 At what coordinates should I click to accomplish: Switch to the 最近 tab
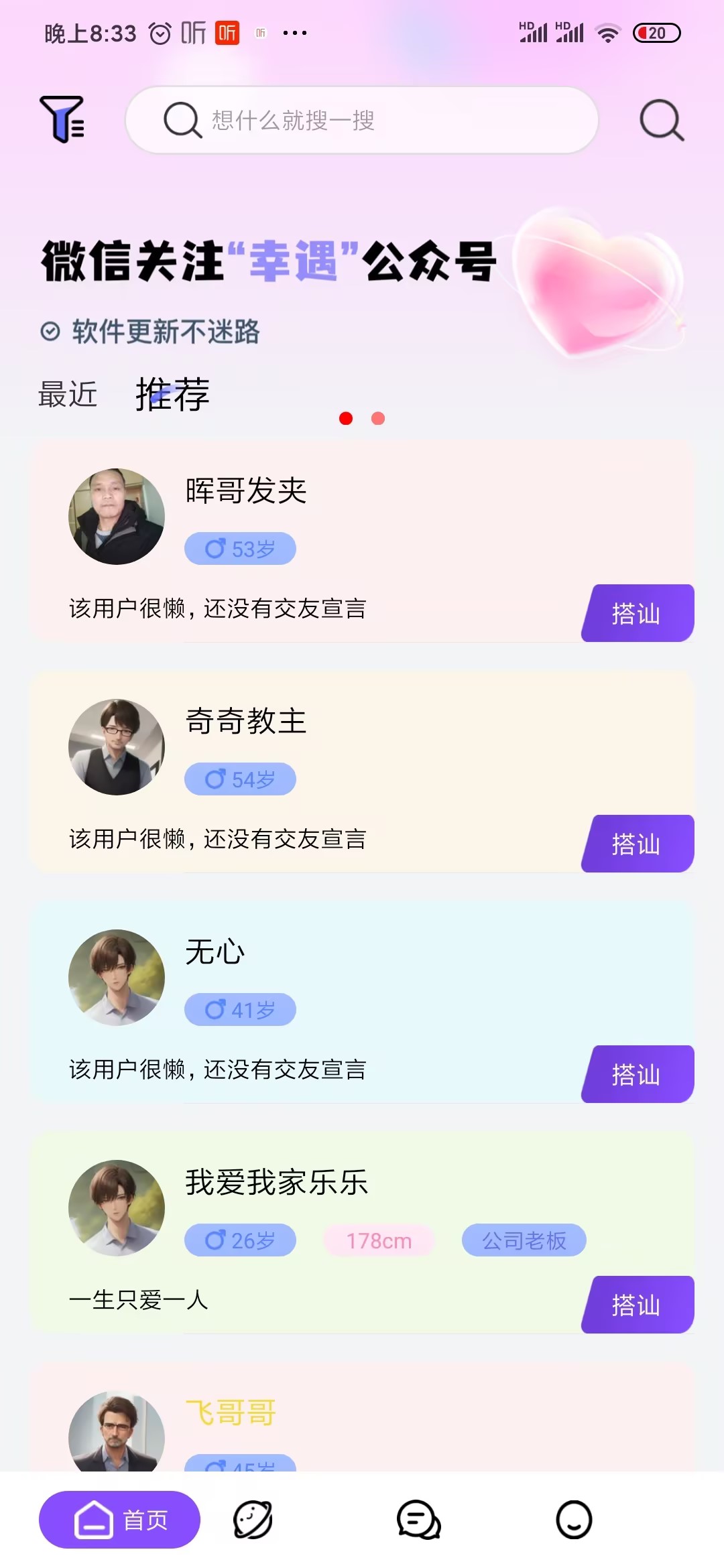67,395
